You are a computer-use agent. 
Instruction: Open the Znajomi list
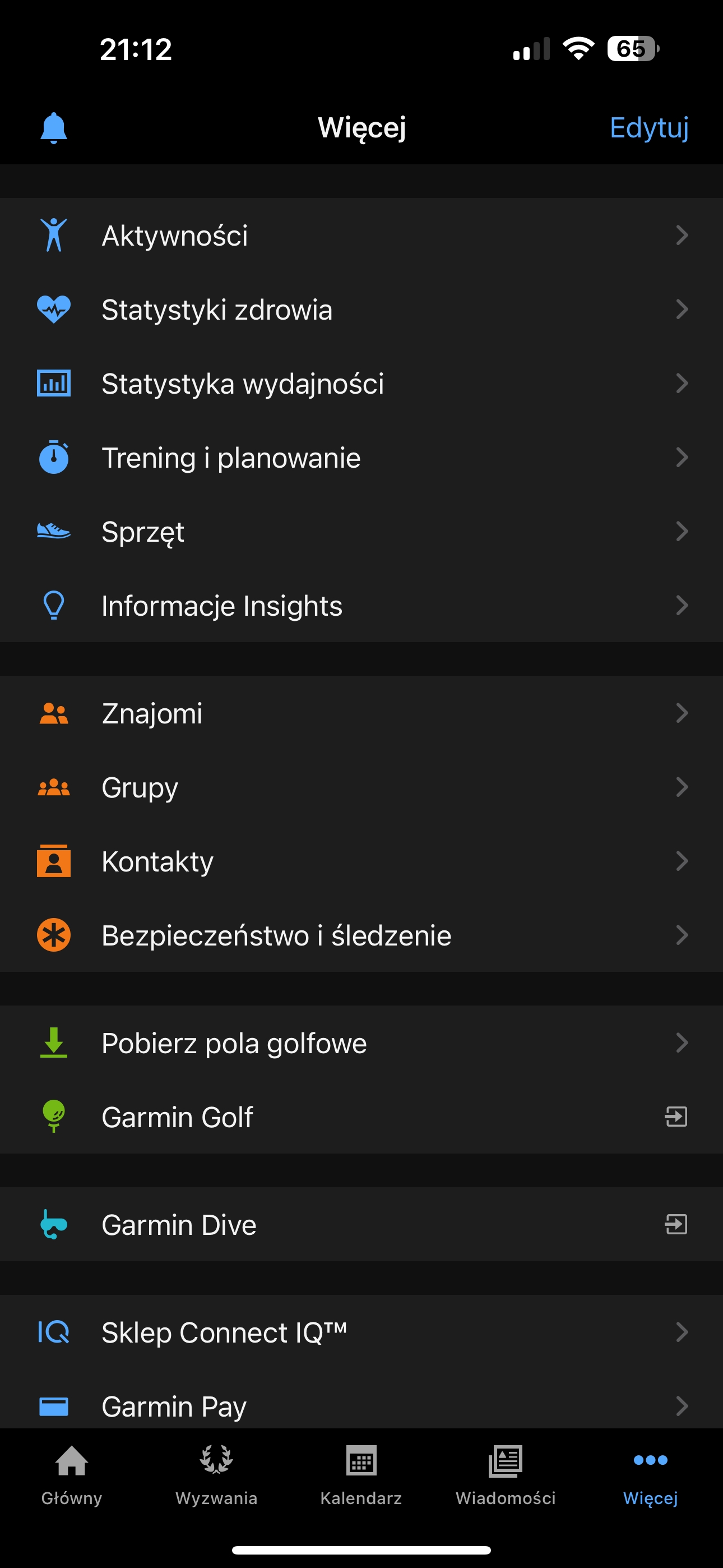pyautogui.click(x=361, y=713)
